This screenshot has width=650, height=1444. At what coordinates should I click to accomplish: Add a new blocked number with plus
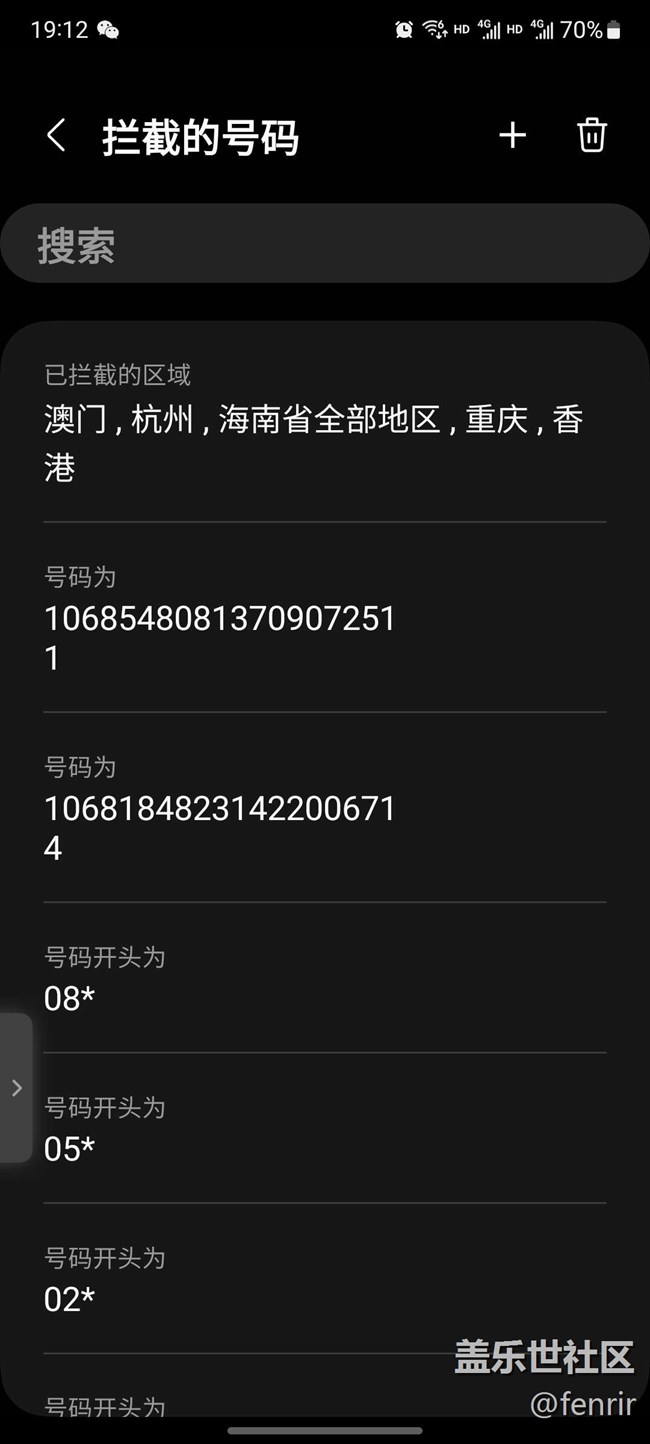(512, 136)
